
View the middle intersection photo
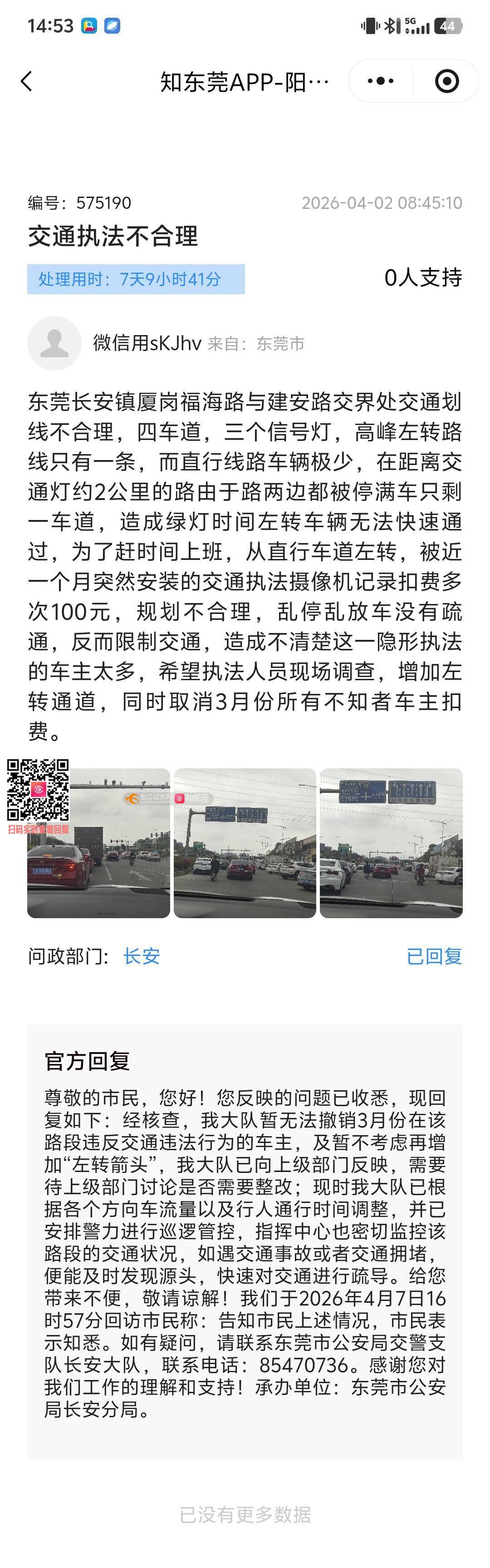[245, 843]
